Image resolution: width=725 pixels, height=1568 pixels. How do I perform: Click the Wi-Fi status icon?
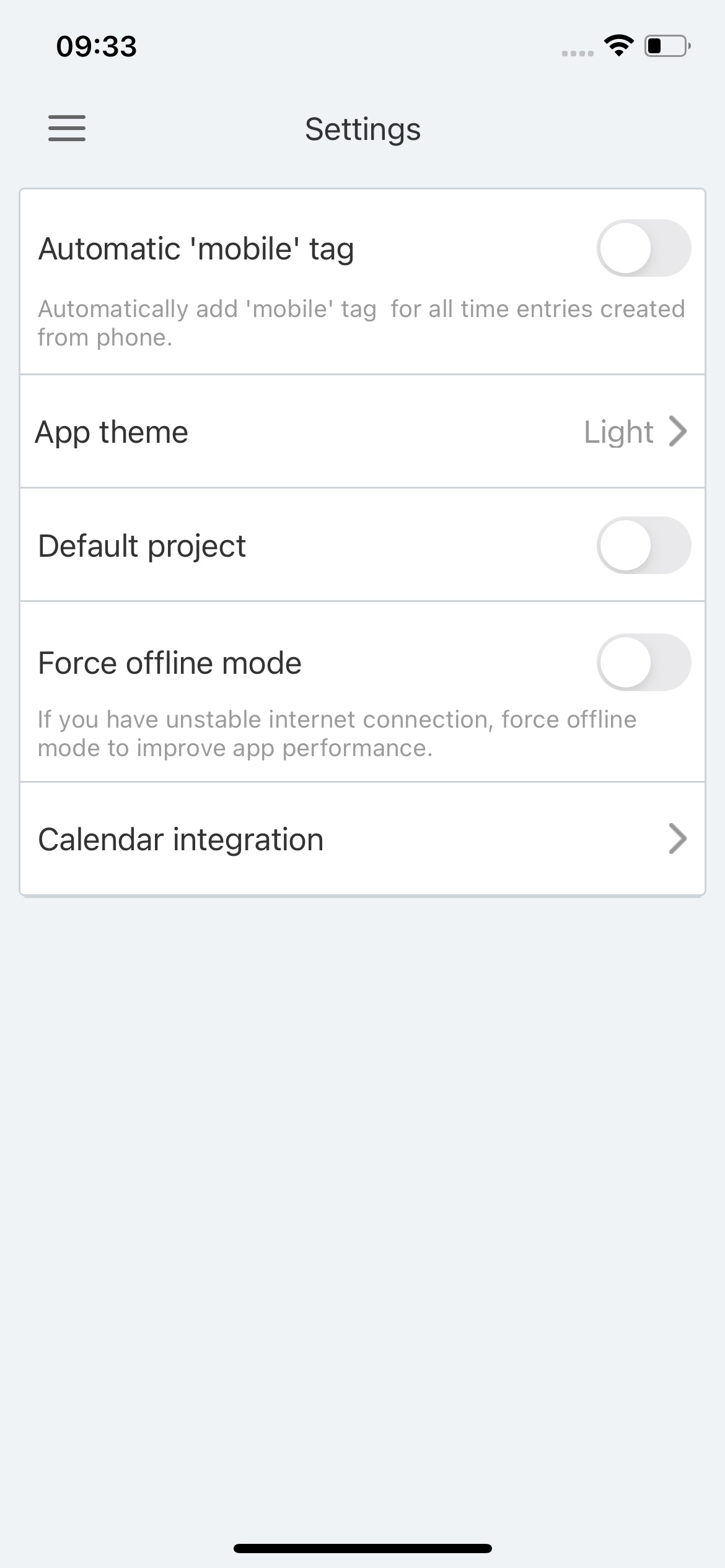point(617,45)
